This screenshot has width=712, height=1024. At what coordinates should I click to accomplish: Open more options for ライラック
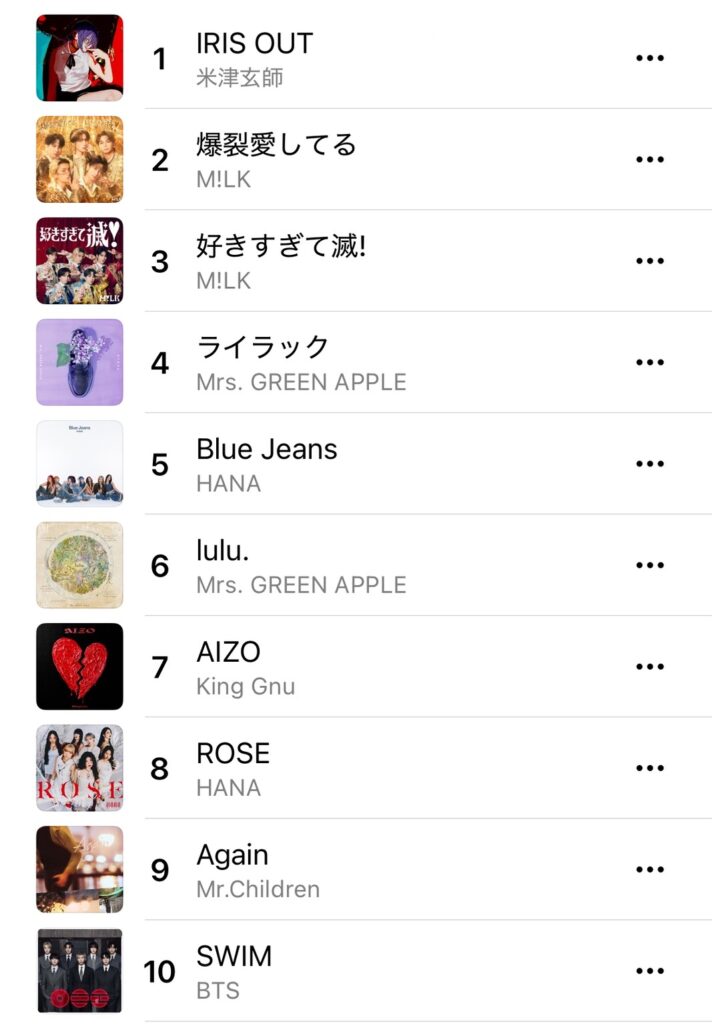click(650, 362)
